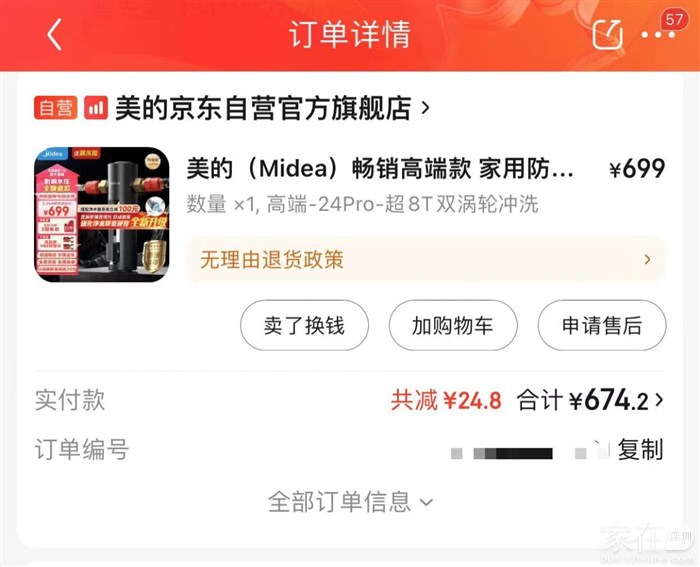Viewport: 700px width, 567px height.
Task: Go back from order details
Action: (x=54, y=35)
